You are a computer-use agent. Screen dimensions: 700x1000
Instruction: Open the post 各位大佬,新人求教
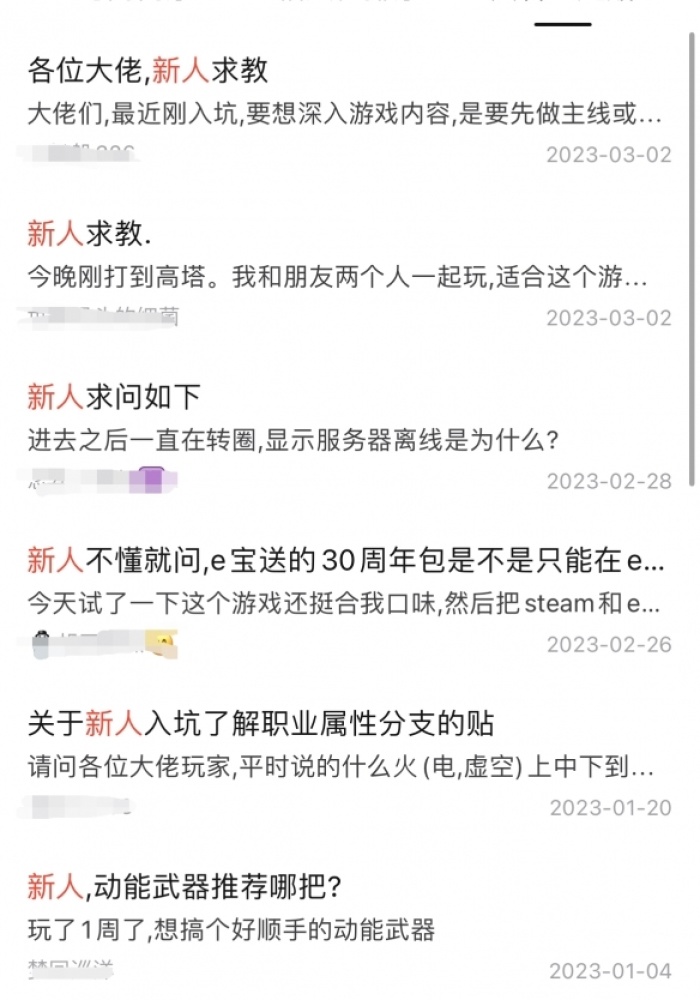pyautogui.click(x=148, y=72)
